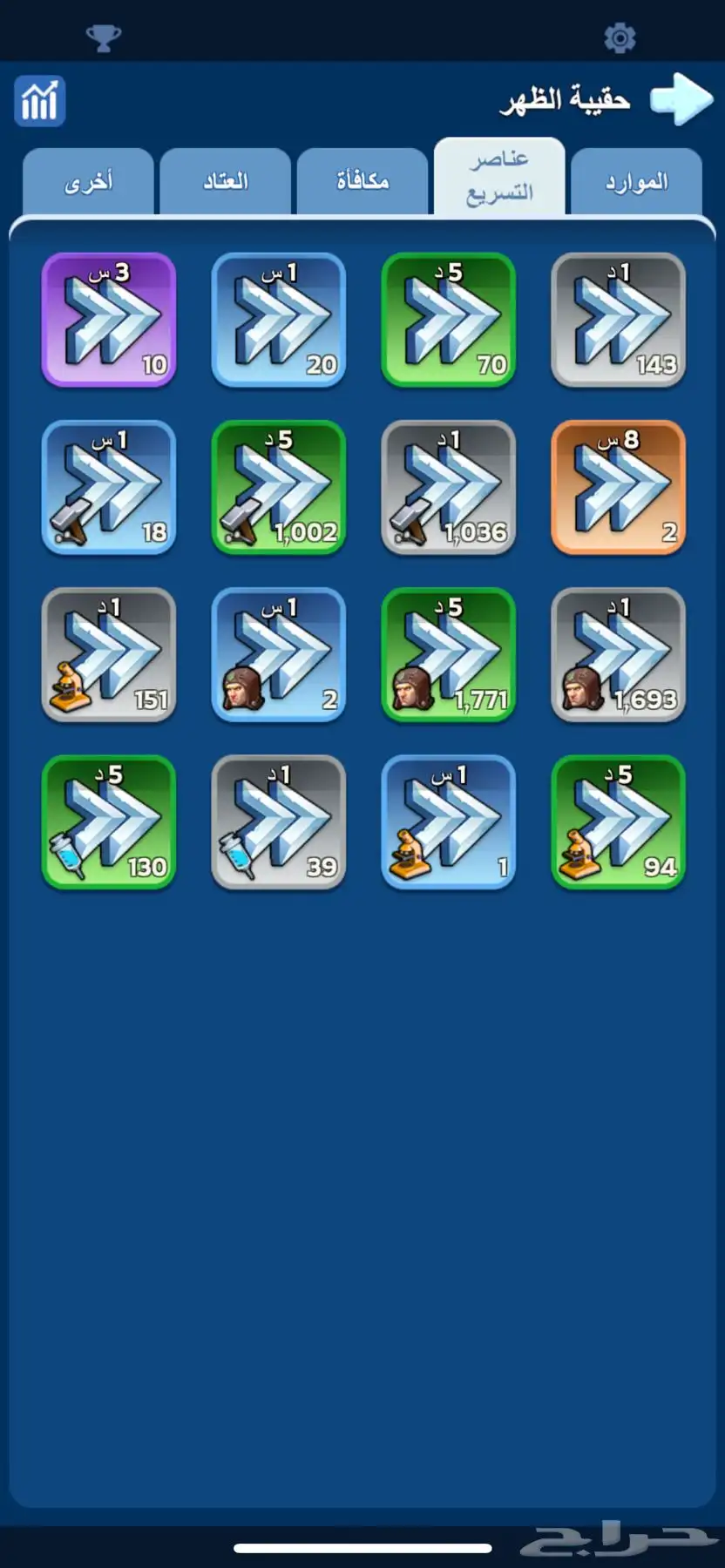Select the orange 8-hour speedup item
725x1568 pixels.
tap(619, 488)
